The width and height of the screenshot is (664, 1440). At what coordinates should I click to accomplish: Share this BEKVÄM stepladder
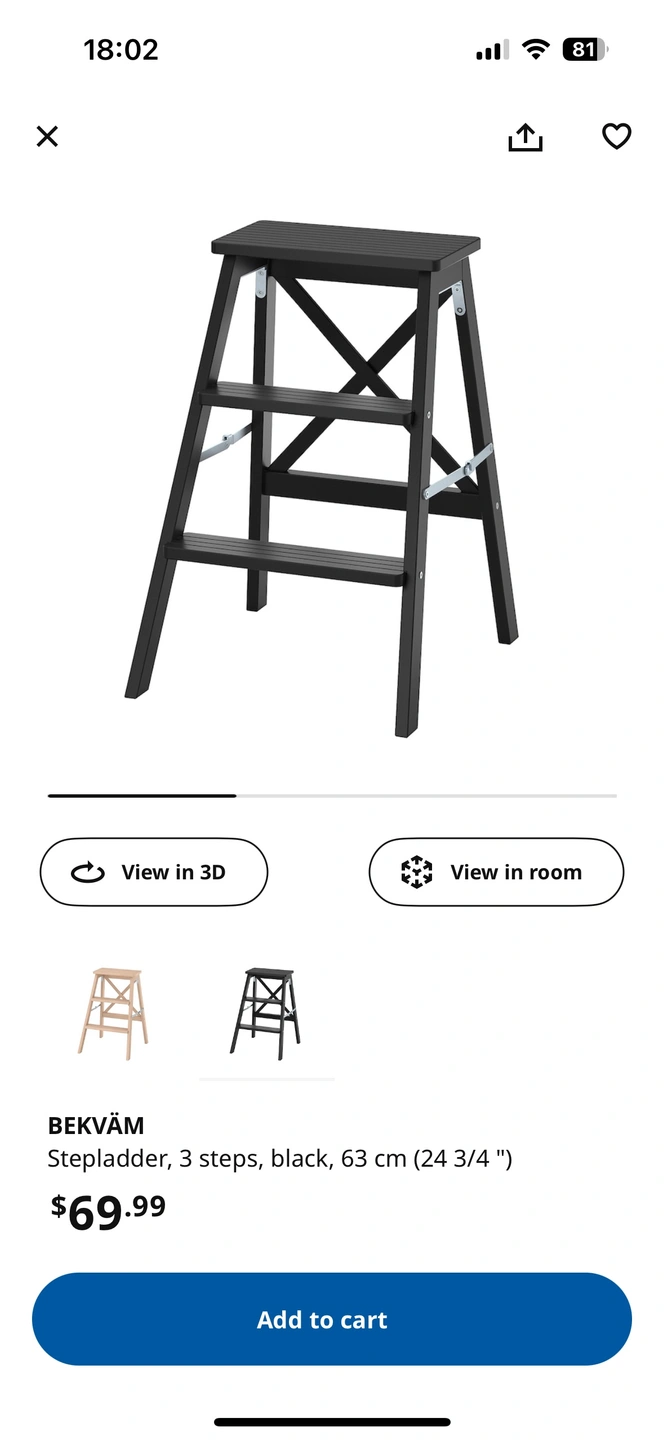525,137
